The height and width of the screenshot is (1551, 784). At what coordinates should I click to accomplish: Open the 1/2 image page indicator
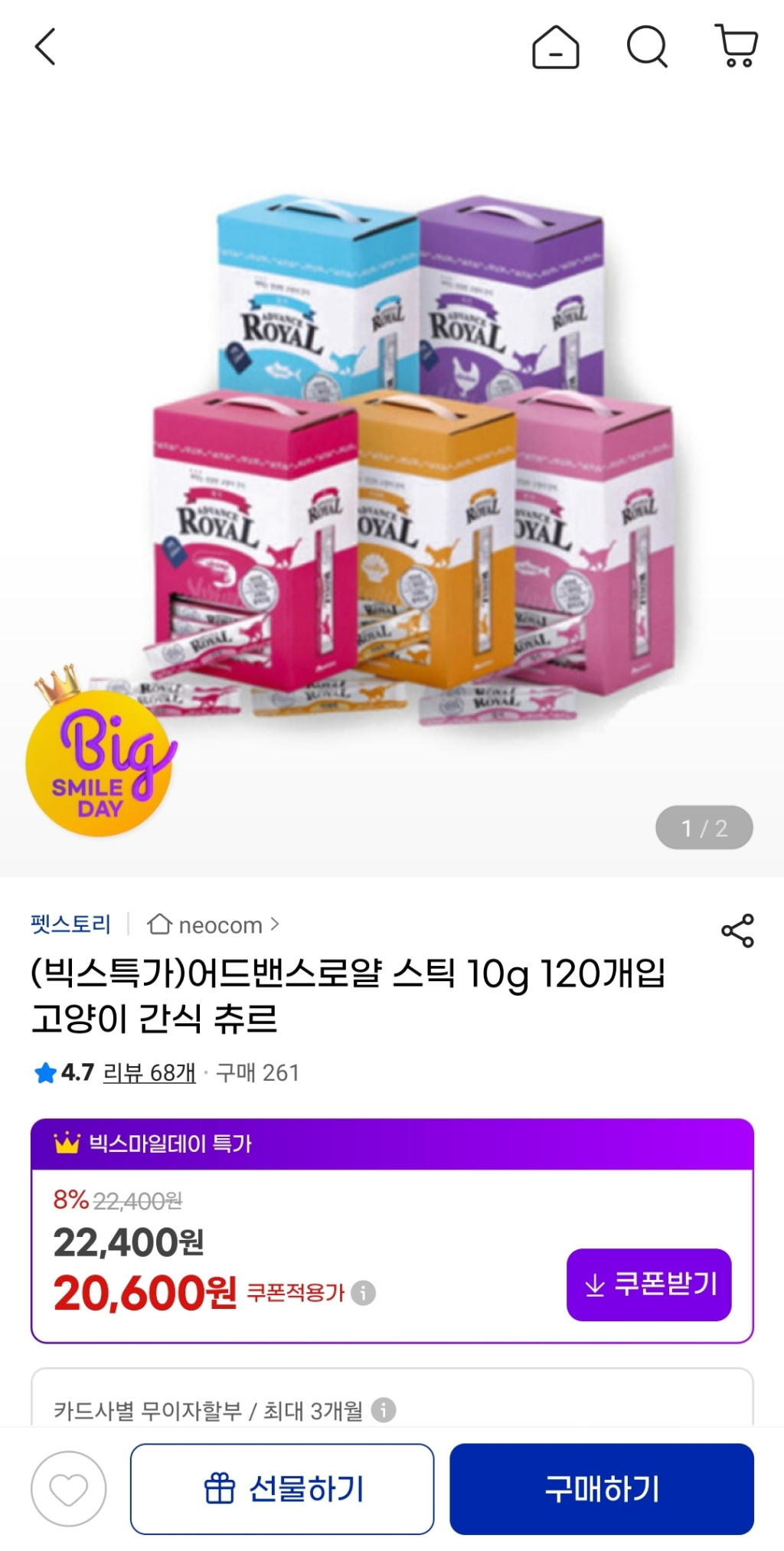pyautogui.click(x=705, y=827)
